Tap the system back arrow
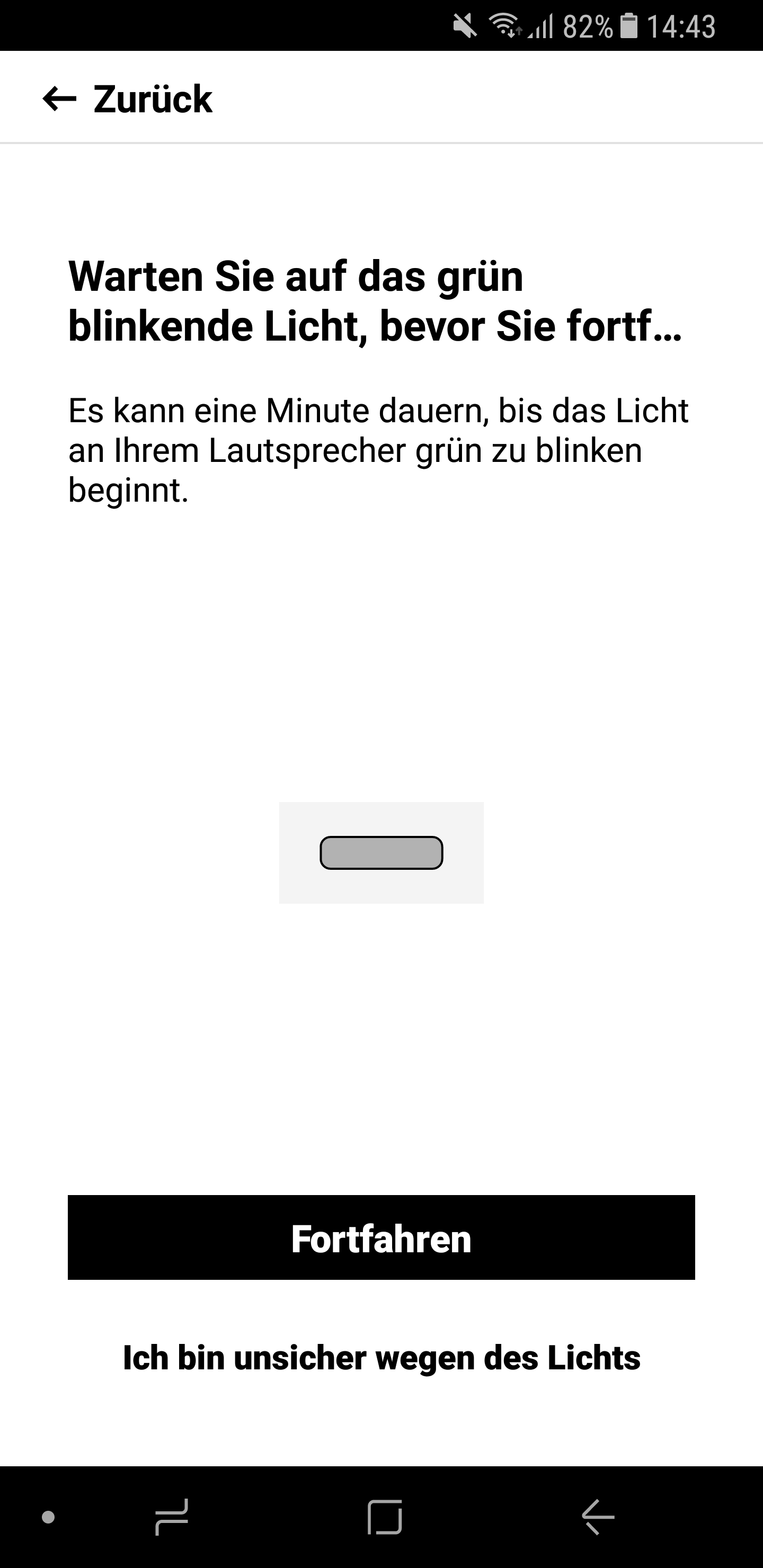The height and width of the screenshot is (1568, 763). [598, 1517]
